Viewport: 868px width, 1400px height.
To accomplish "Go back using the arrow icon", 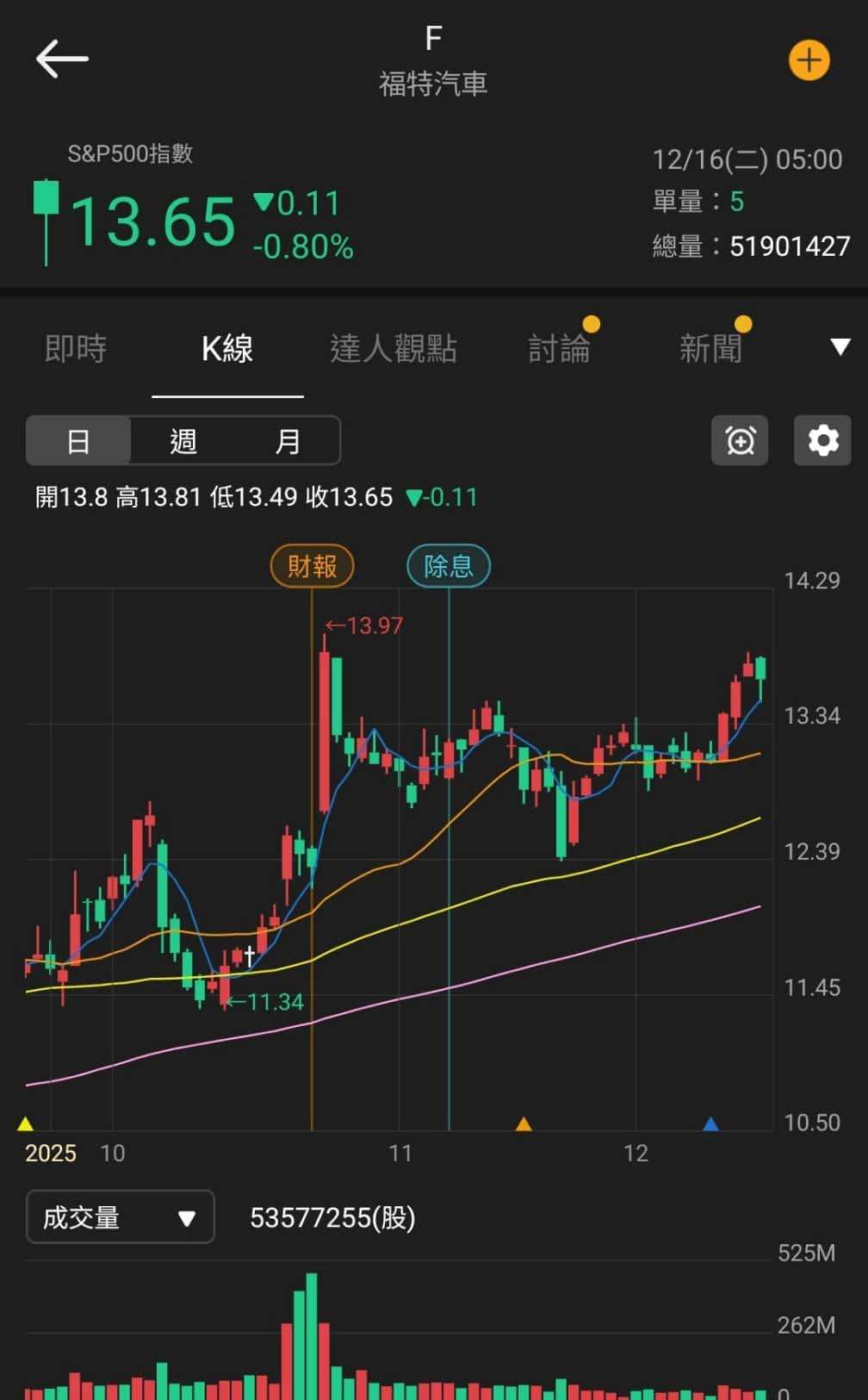I will coord(62,59).
